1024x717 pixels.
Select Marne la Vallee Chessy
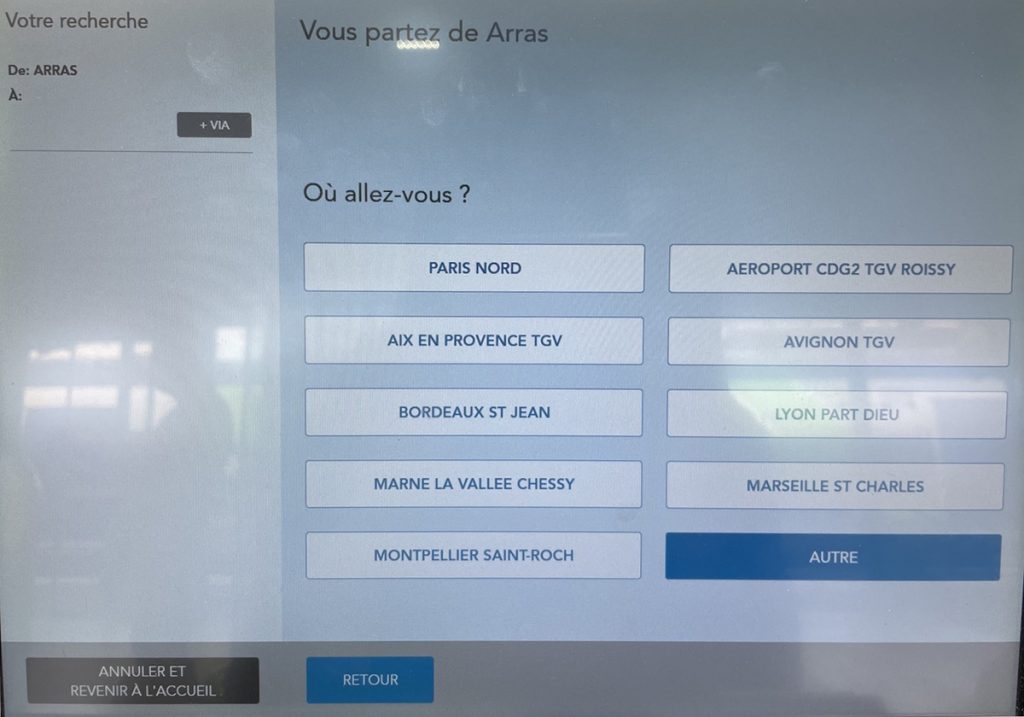pyautogui.click(x=474, y=484)
